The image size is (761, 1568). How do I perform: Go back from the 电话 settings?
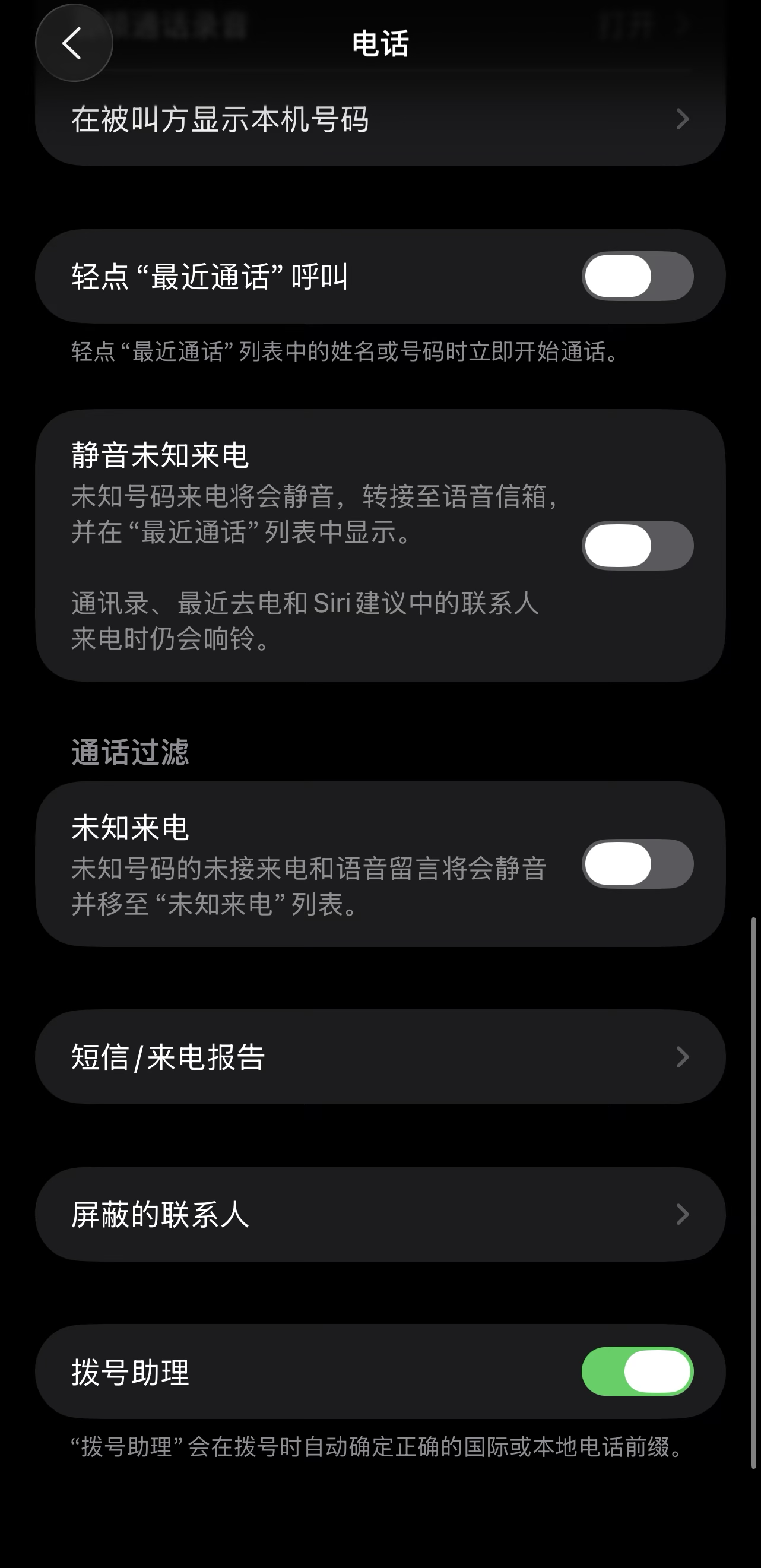(74, 43)
